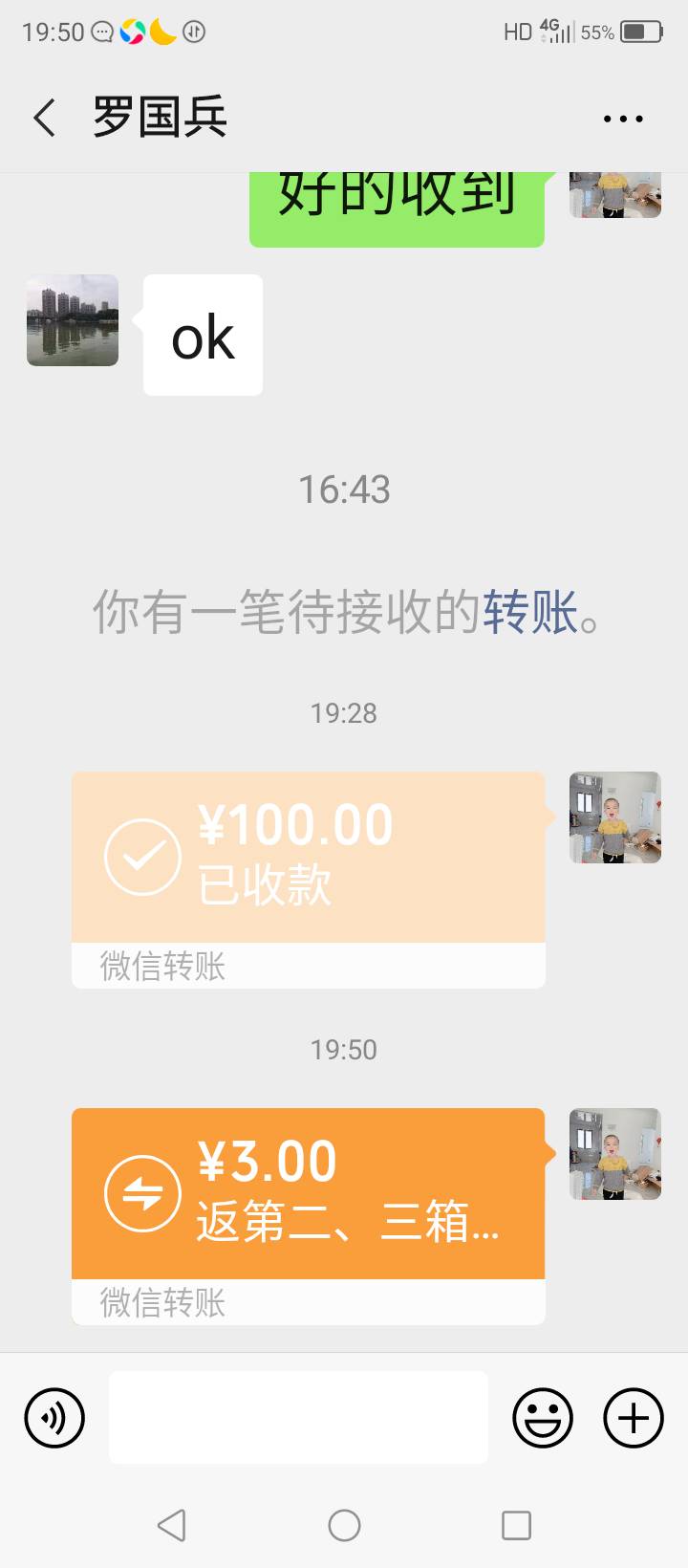Open the plus attachments menu

pyautogui.click(x=633, y=1418)
